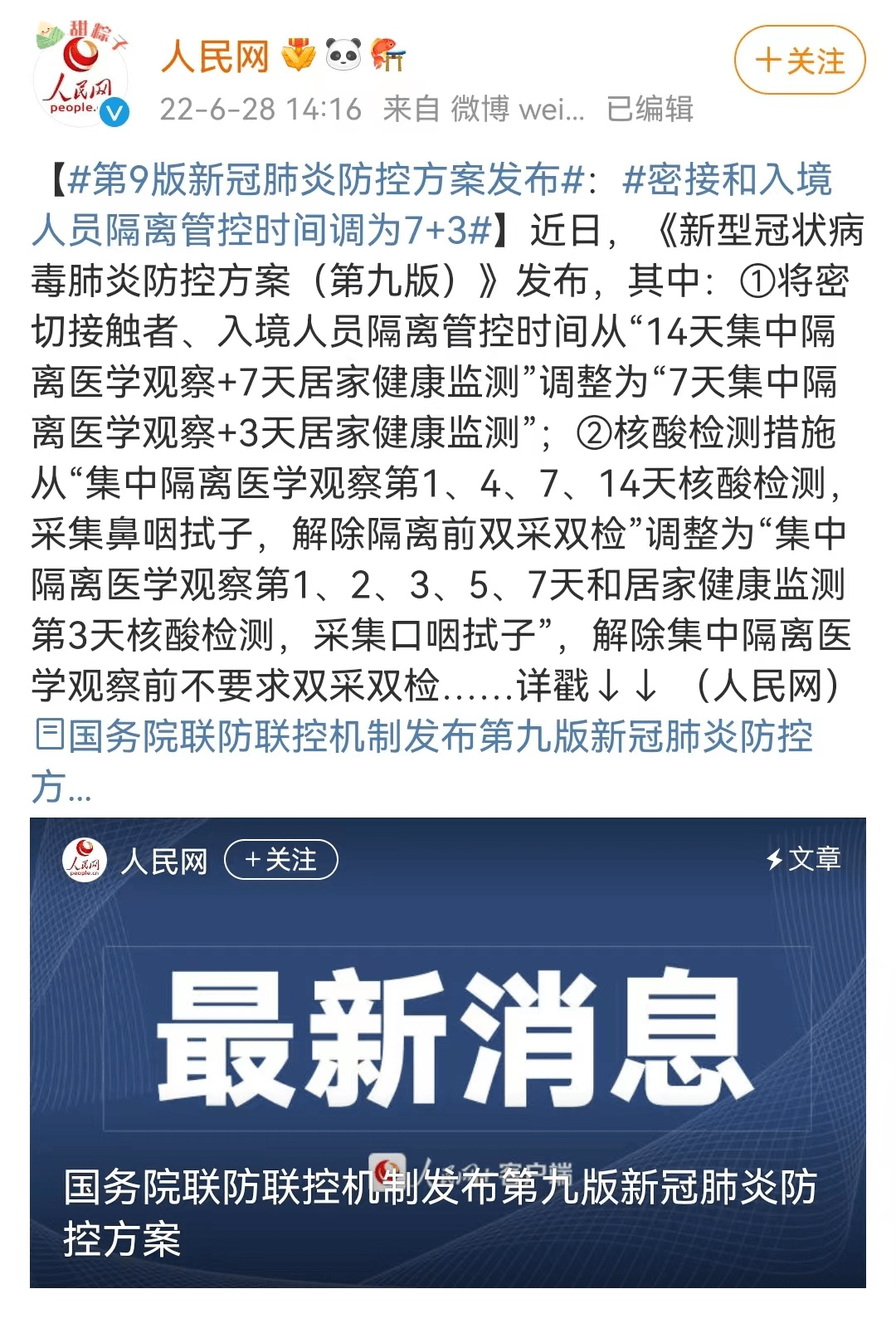This screenshot has width=896, height=1333.
Task: Follow 人民网 inside the article card
Action: tap(281, 860)
